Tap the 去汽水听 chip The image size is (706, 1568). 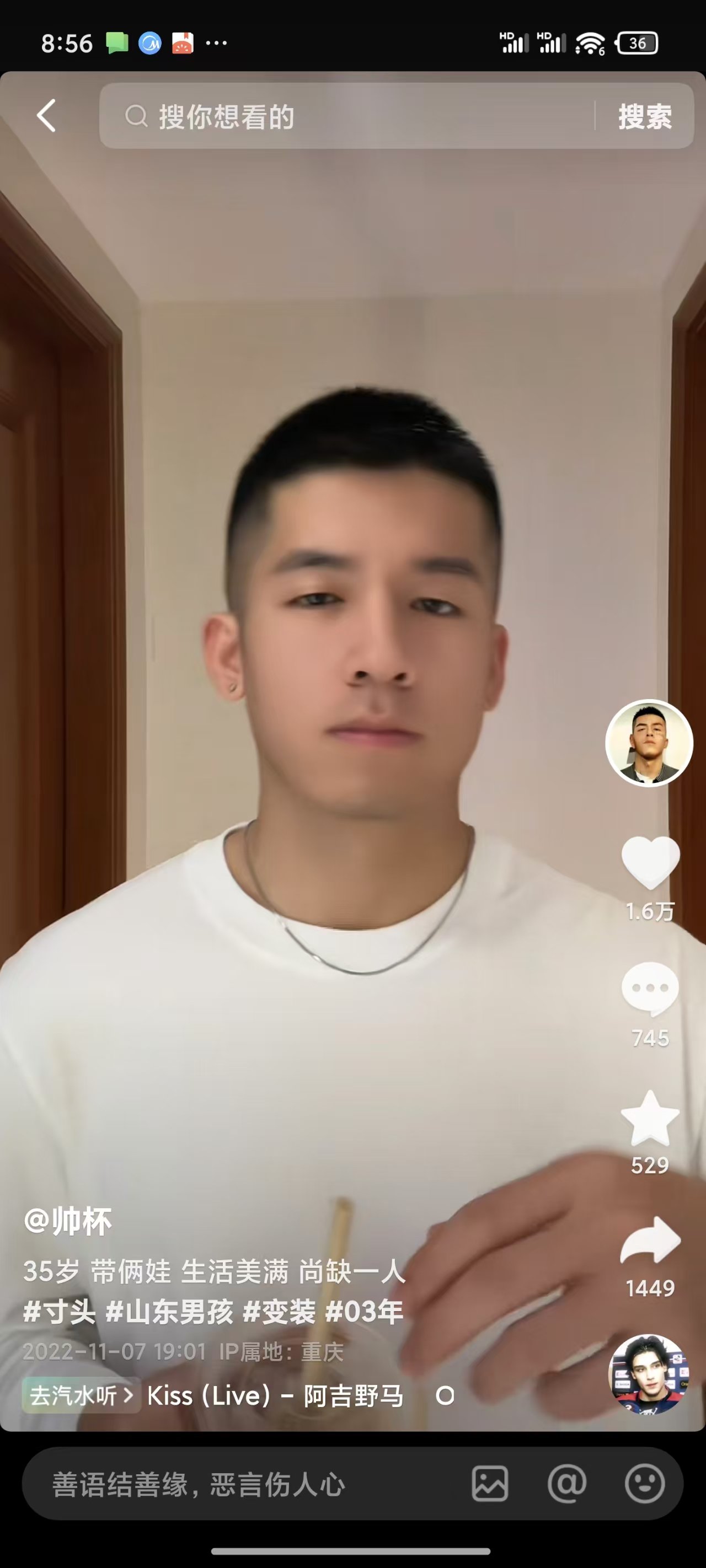click(81, 1395)
